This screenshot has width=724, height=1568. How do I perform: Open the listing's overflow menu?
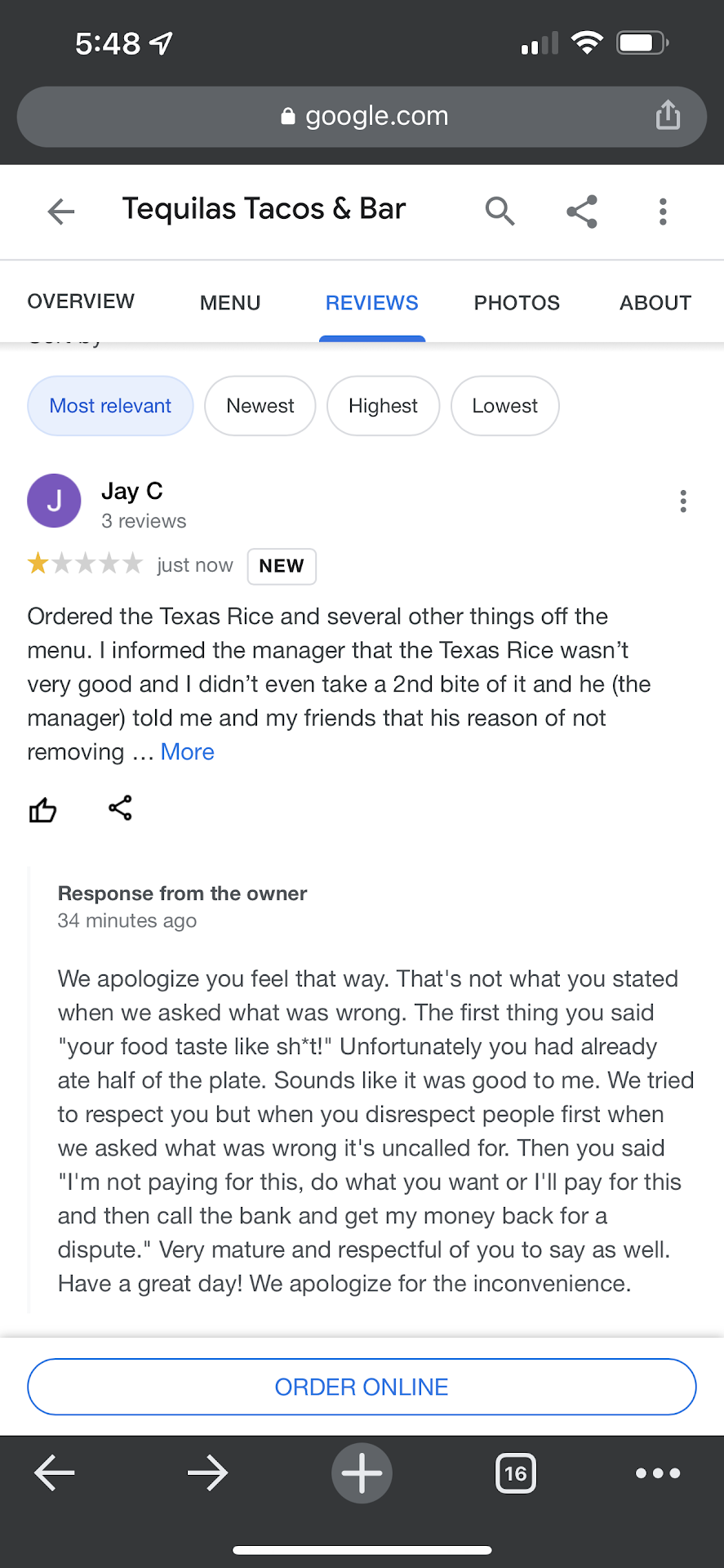[663, 212]
